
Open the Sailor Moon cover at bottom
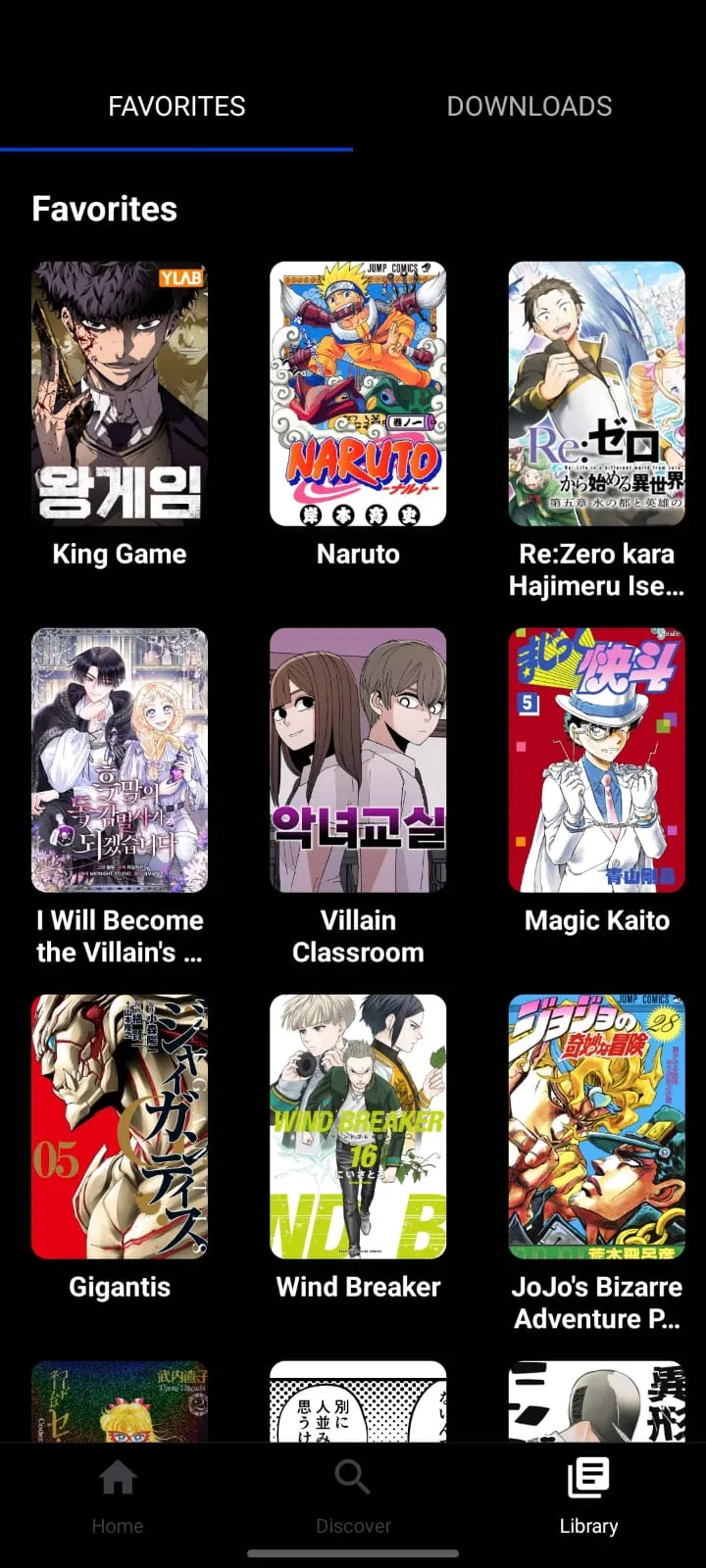click(119, 1401)
